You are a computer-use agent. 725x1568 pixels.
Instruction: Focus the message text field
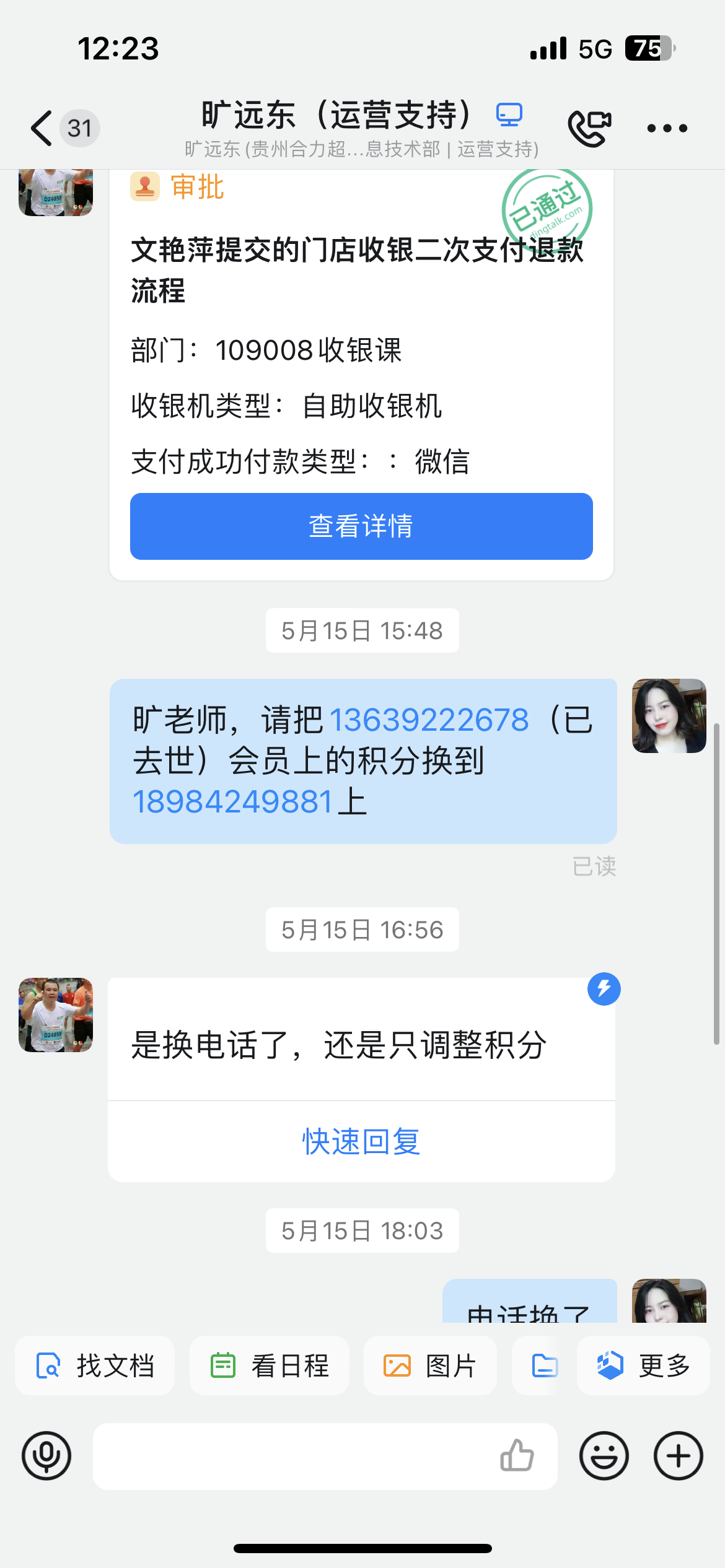pos(291,1456)
